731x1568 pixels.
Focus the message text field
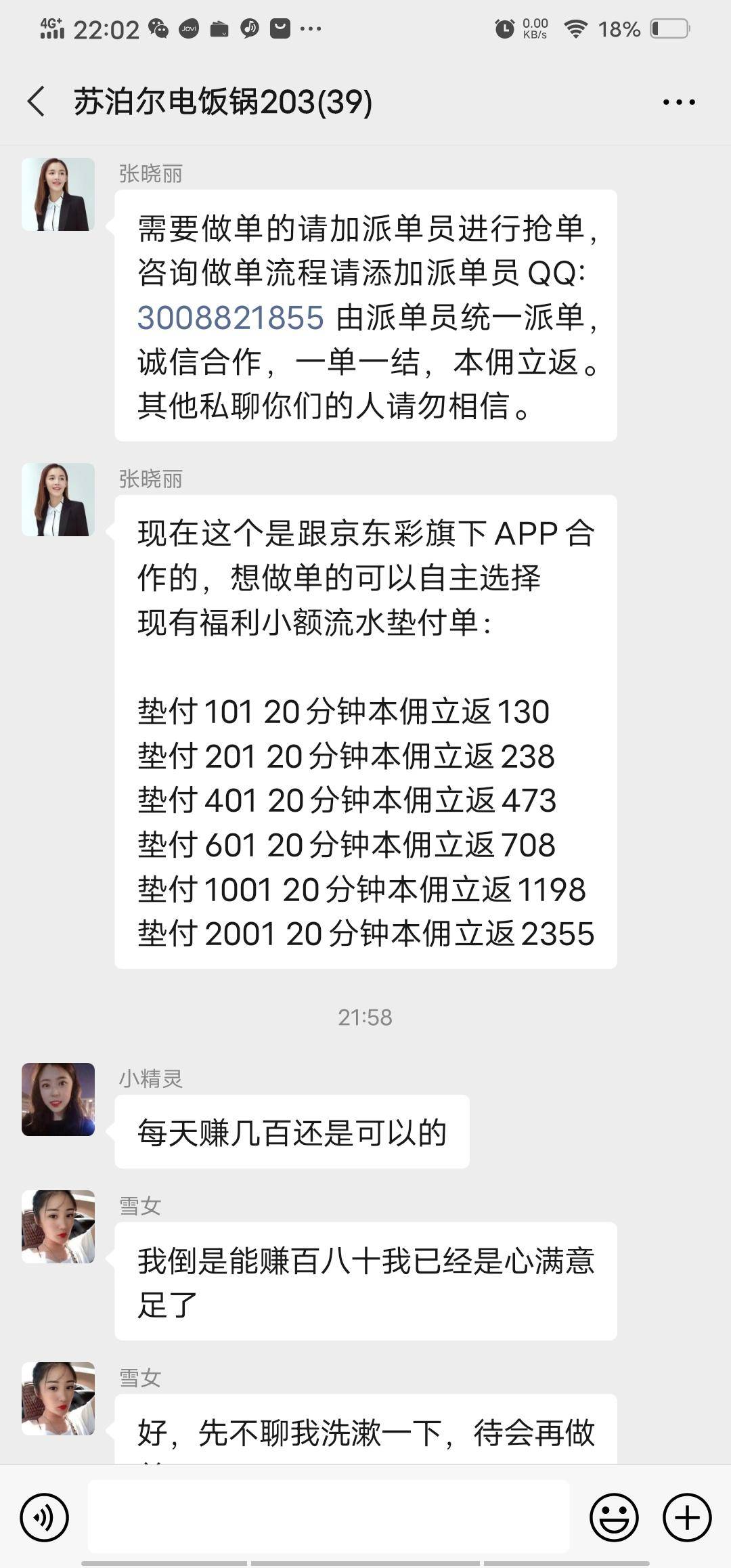coord(328,1516)
